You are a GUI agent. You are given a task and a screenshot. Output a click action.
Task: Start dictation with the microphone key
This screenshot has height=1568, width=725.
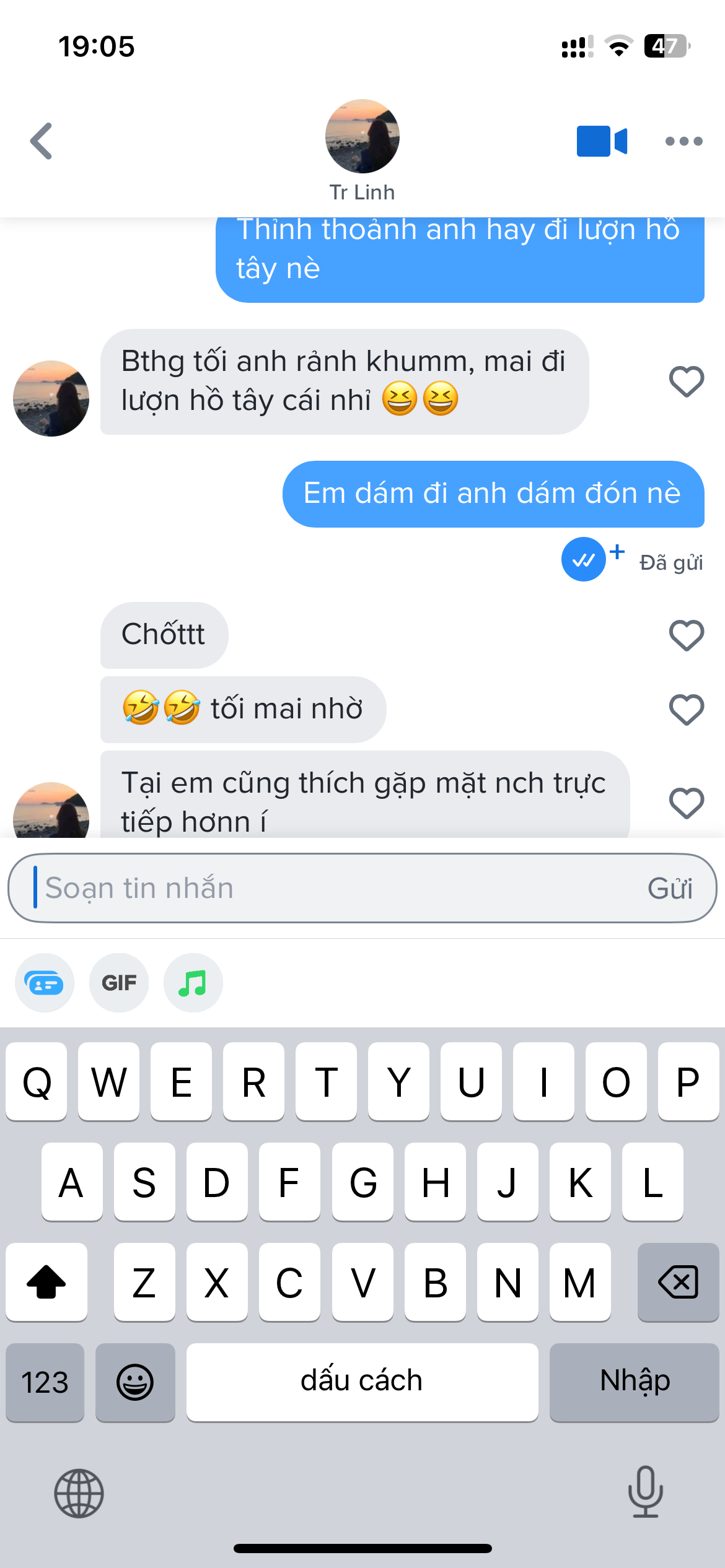point(645,1492)
